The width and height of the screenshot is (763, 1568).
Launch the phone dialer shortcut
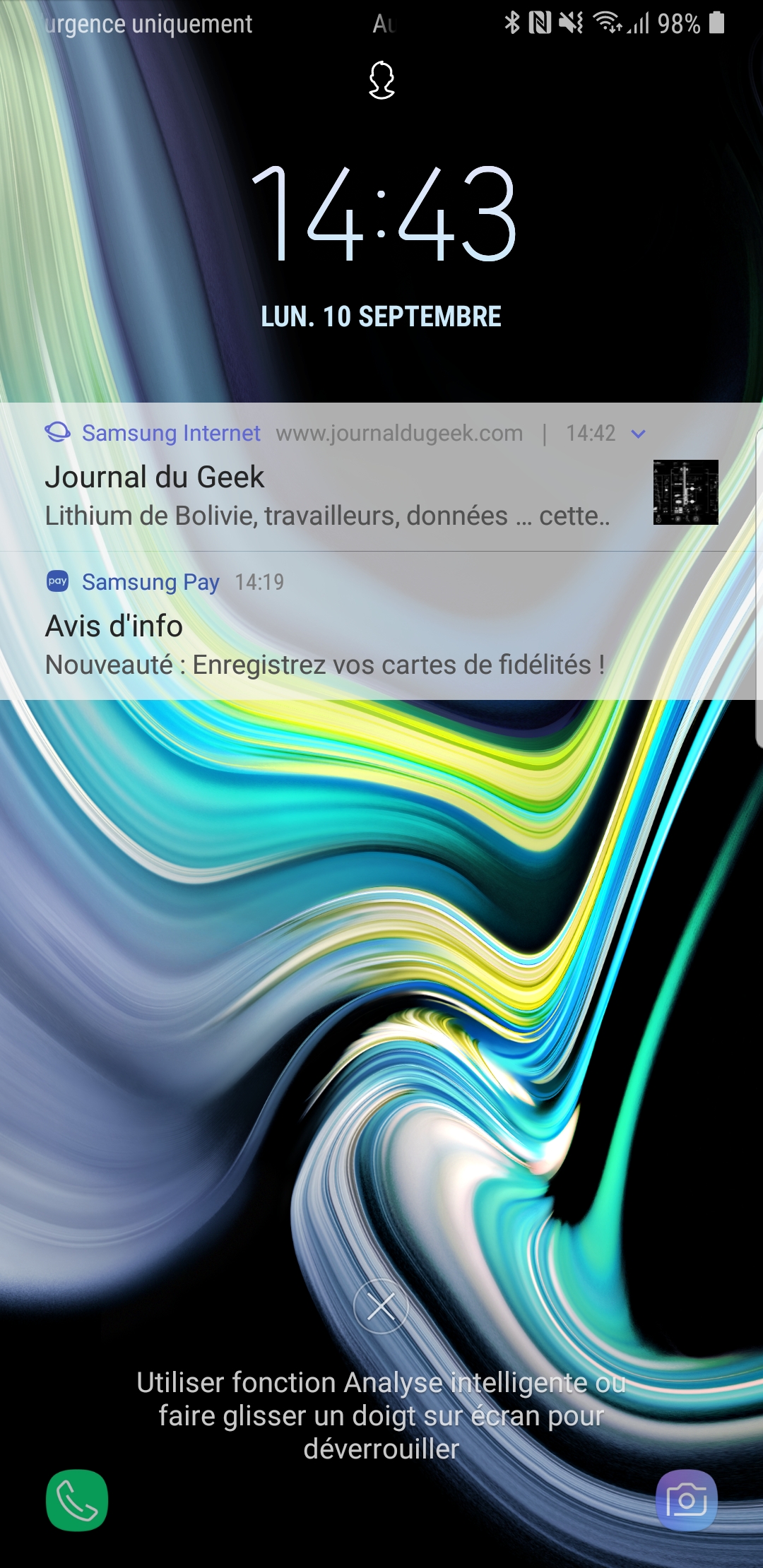[77, 1500]
